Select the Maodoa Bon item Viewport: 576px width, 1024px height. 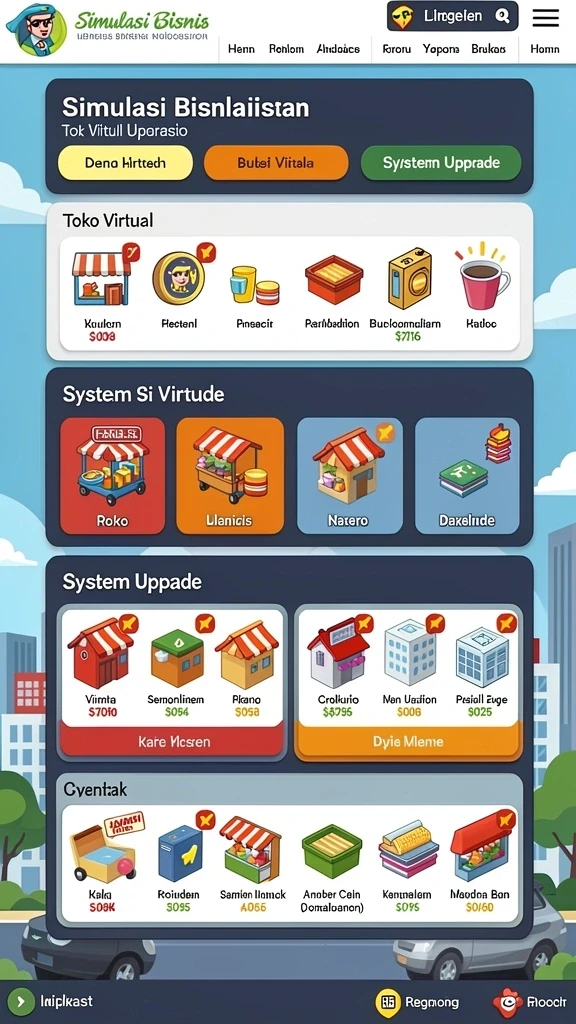(x=480, y=862)
